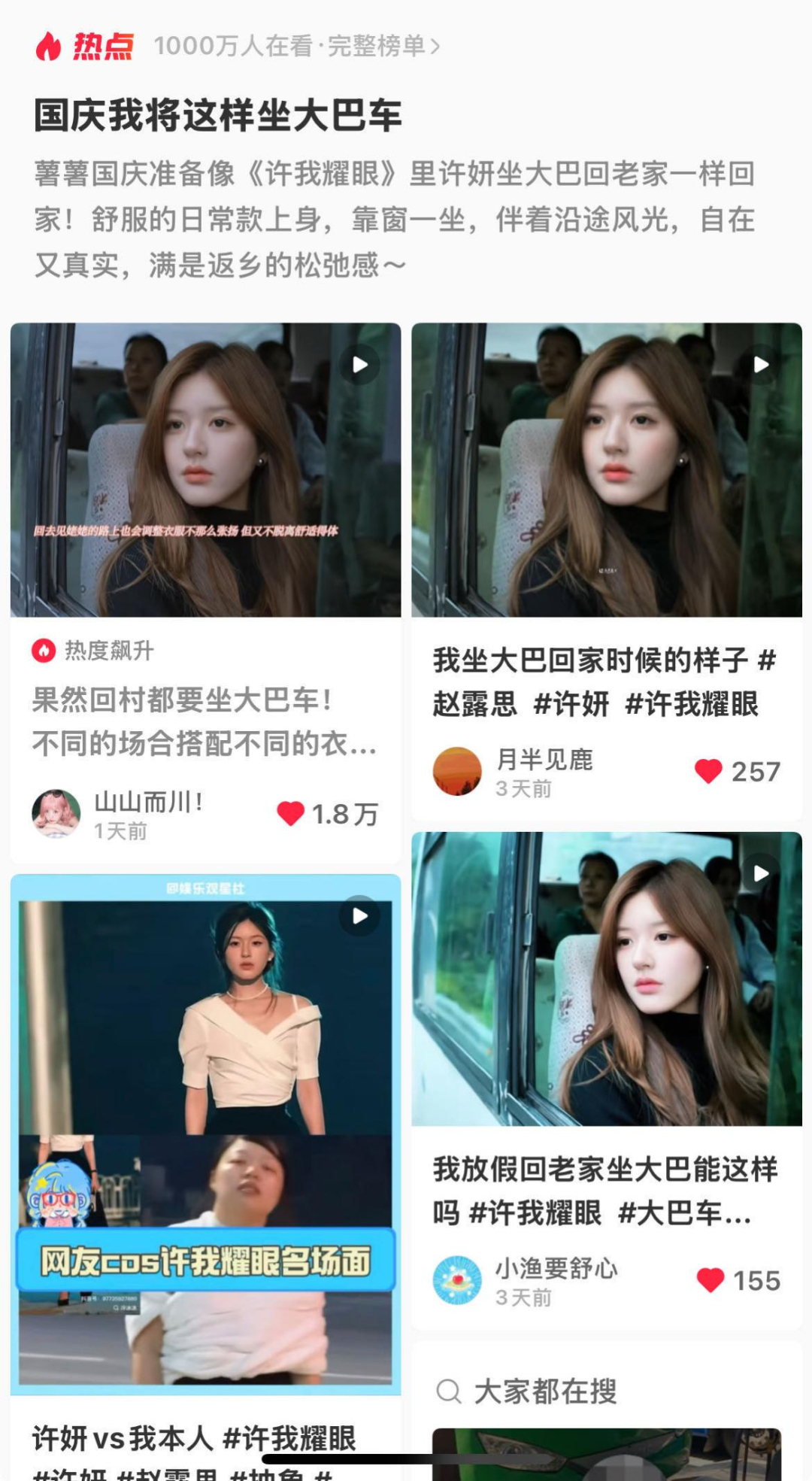View 小渔要舒心's profile avatar
The image size is (812, 1481).
(456, 1280)
